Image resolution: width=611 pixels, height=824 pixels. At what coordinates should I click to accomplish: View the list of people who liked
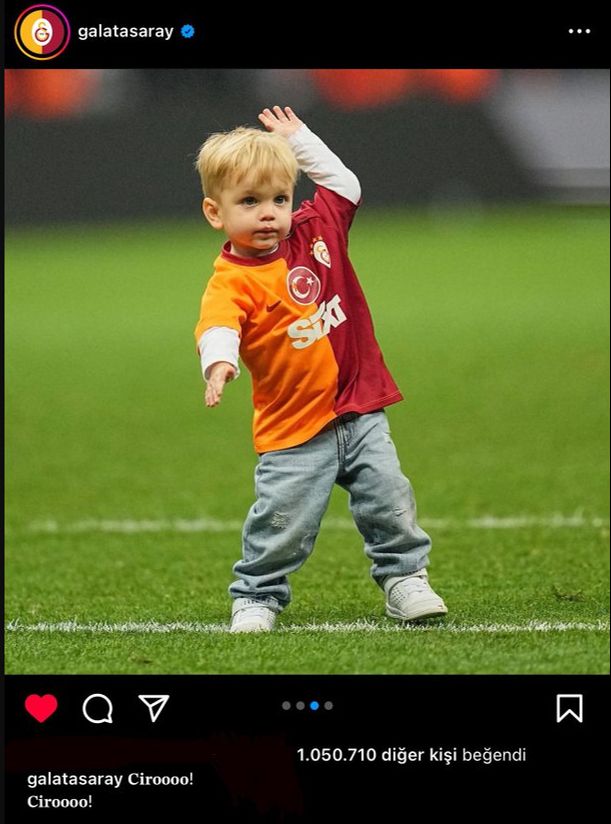[x=411, y=755]
